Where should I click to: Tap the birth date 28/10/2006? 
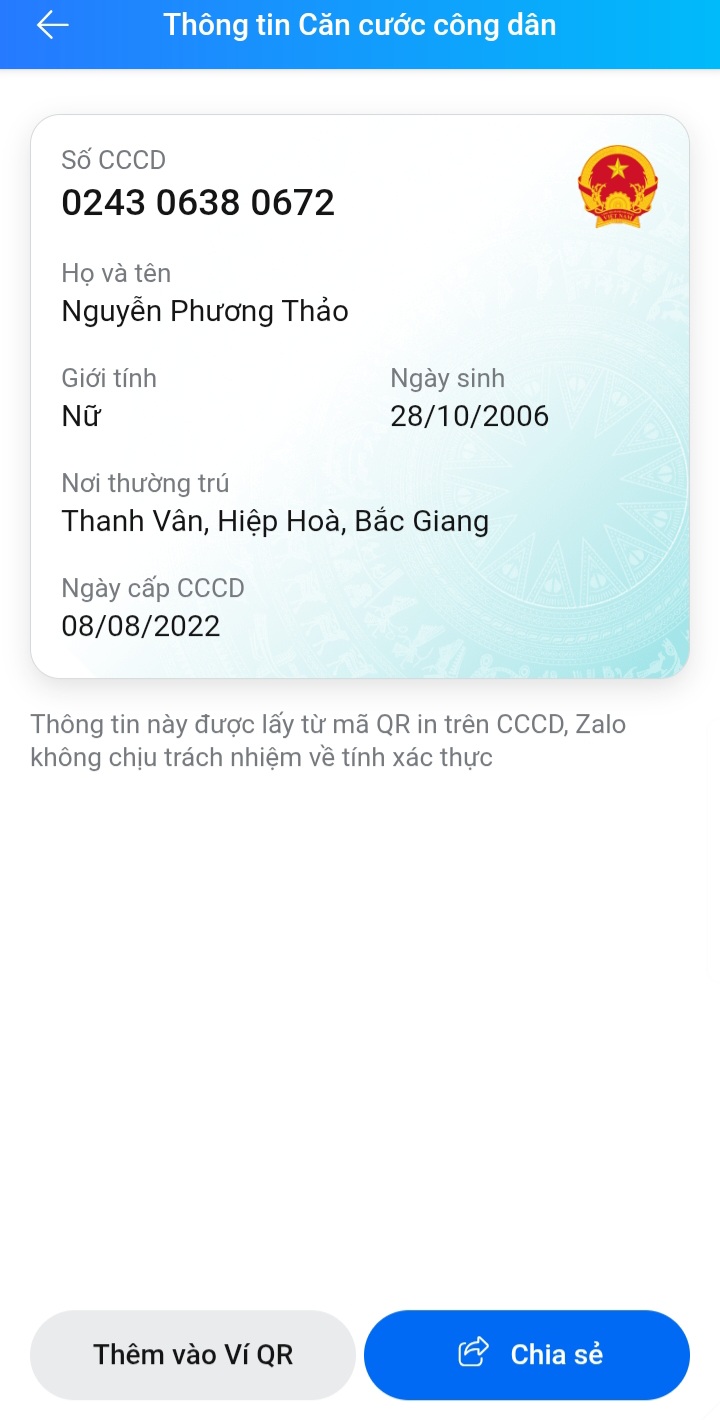coord(470,416)
